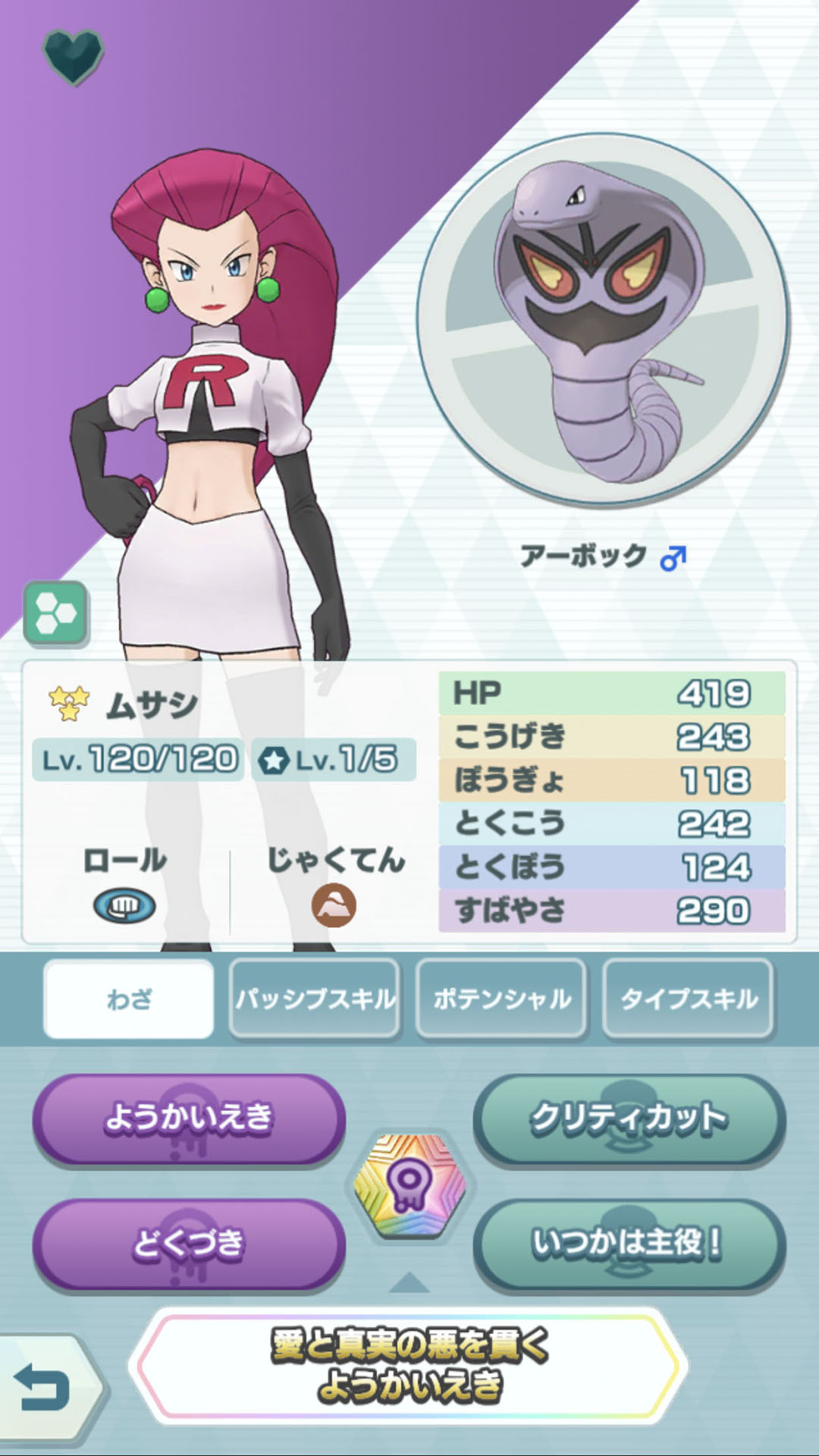Open sync move 愛と真実の悪を貫く ようかいえき
Image resolution: width=819 pixels, height=1456 pixels.
pyautogui.click(x=409, y=1365)
